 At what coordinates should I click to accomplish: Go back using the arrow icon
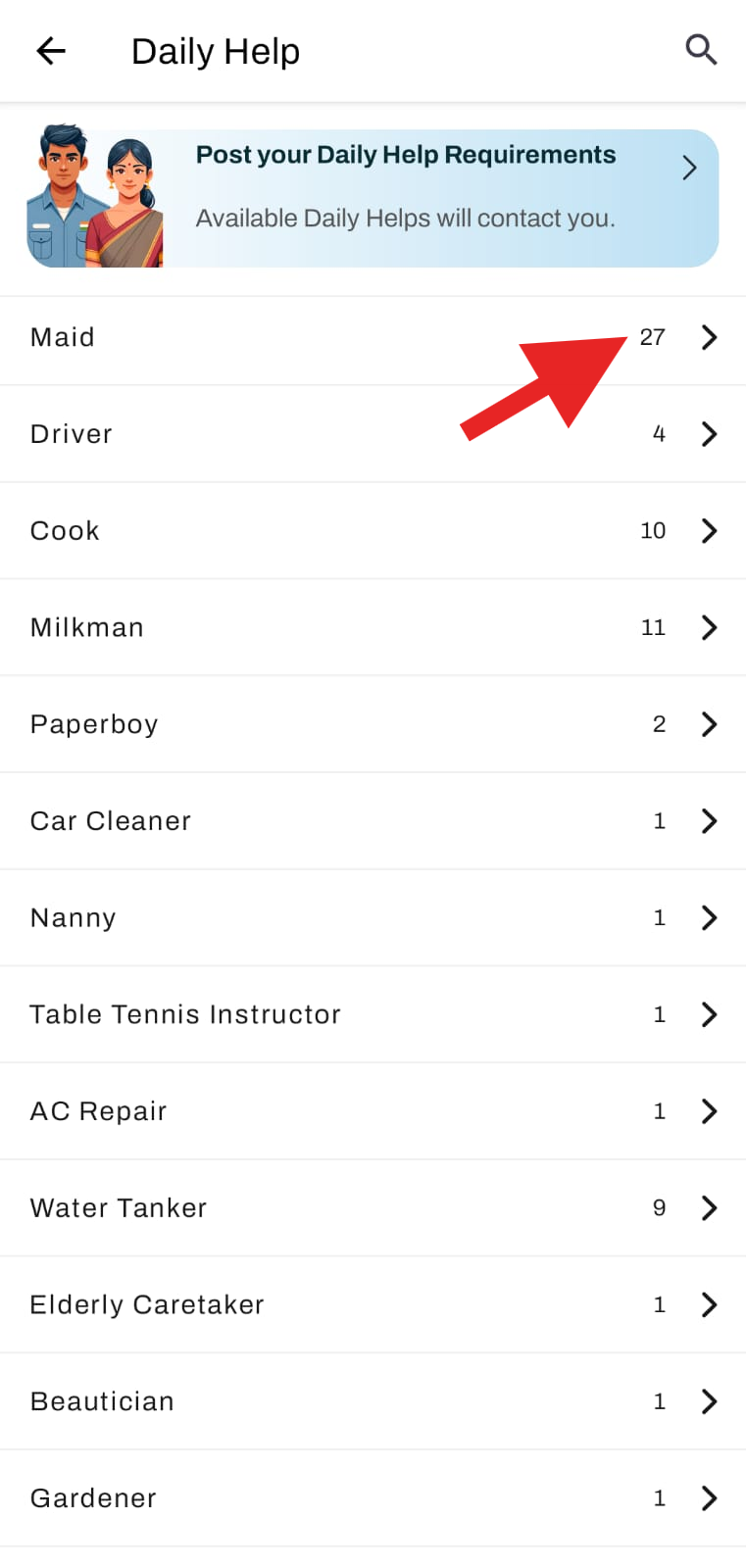[51, 50]
